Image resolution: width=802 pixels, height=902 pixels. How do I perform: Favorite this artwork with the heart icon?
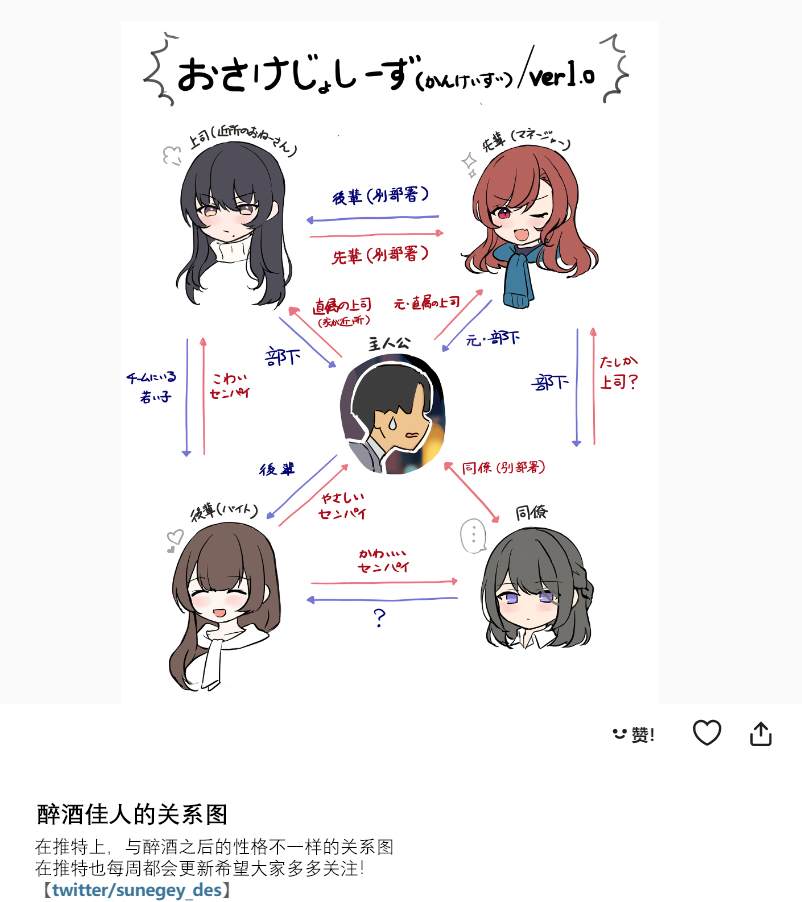point(706,733)
